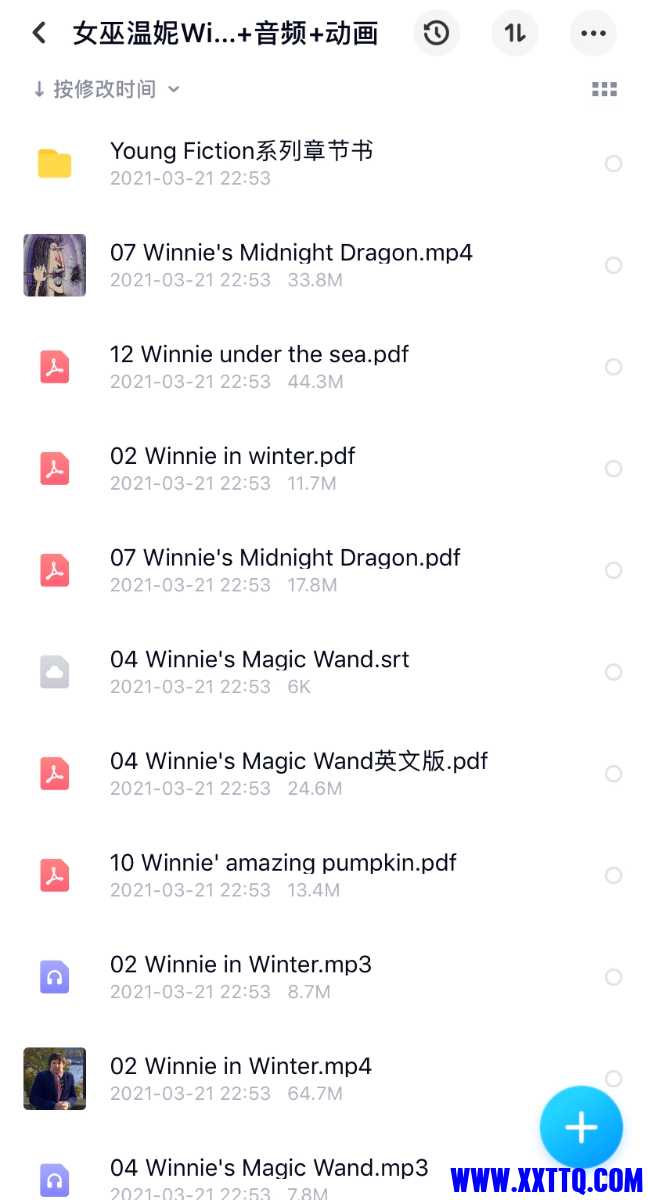Change sorting by modified time
Viewport: 648px width, 1200px height.
click(x=106, y=89)
